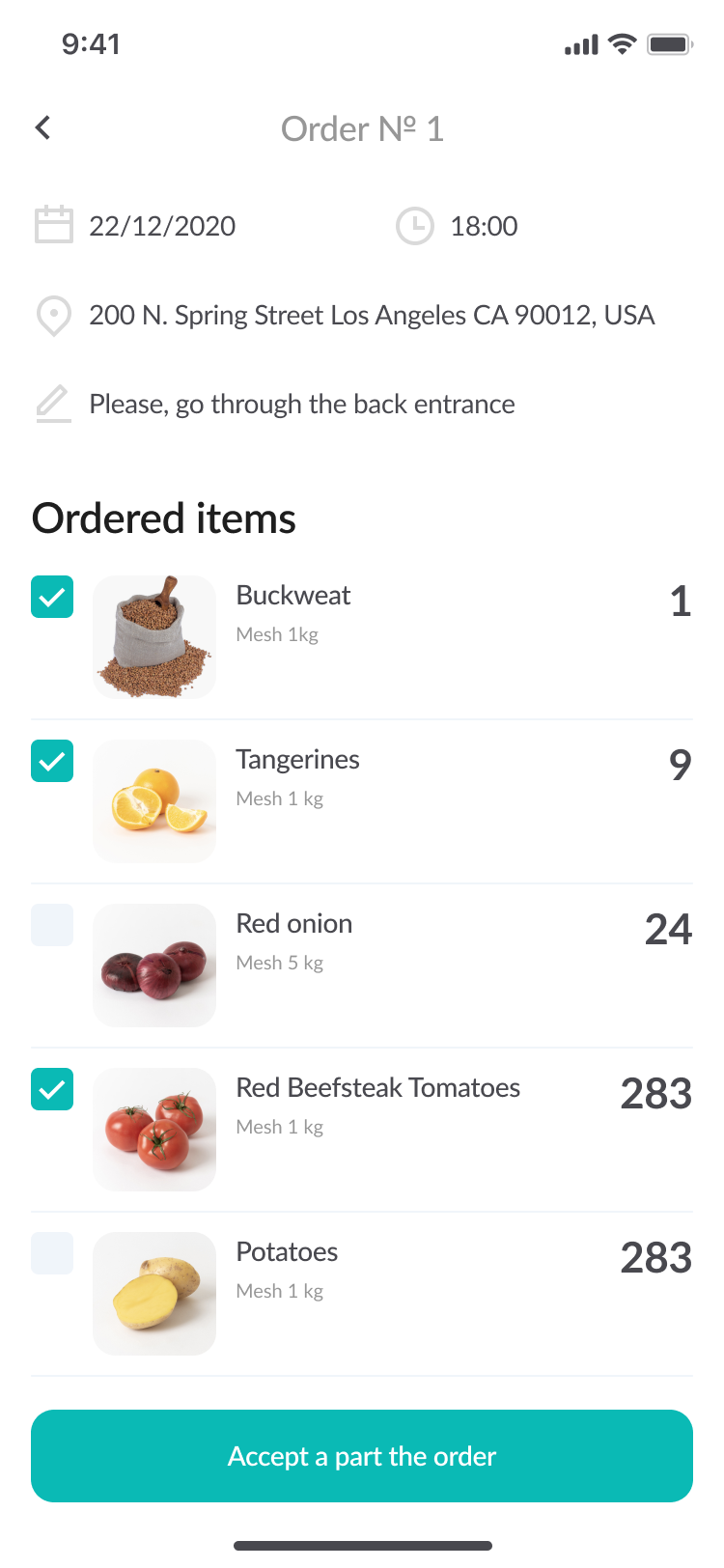The width and height of the screenshot is (724, 1568).
Task: Open the Order № 1 title
Action: pos(361,128)
